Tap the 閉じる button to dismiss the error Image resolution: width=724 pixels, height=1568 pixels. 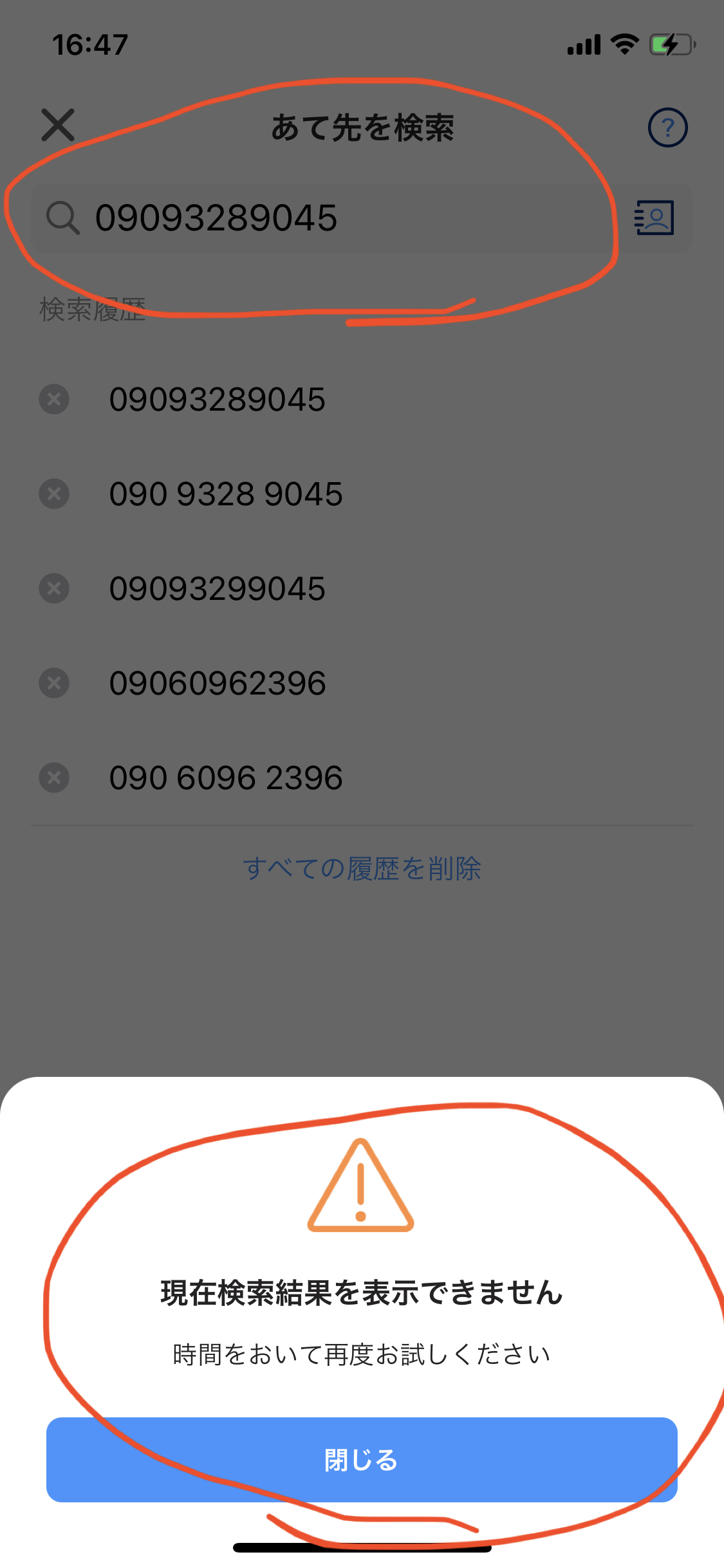point(362,1459)
